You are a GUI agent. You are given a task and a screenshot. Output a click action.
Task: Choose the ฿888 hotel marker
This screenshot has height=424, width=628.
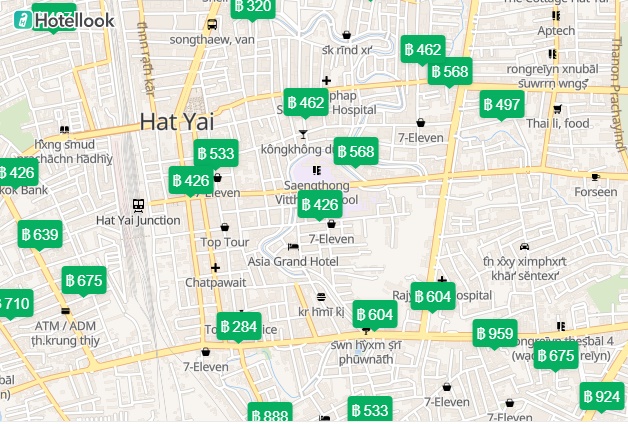(270, 416)
